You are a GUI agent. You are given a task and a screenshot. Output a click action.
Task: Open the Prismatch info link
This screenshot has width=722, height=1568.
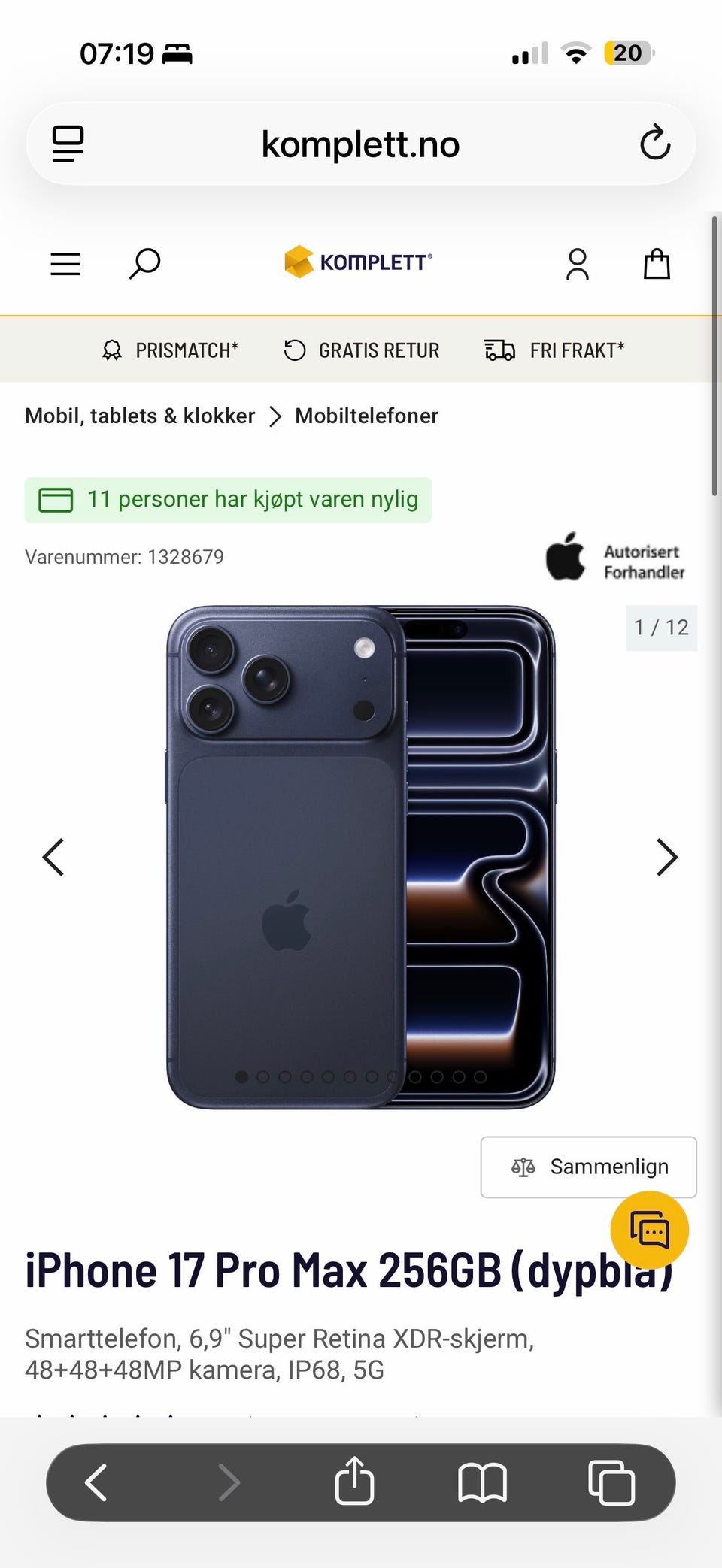click(171, 350)
